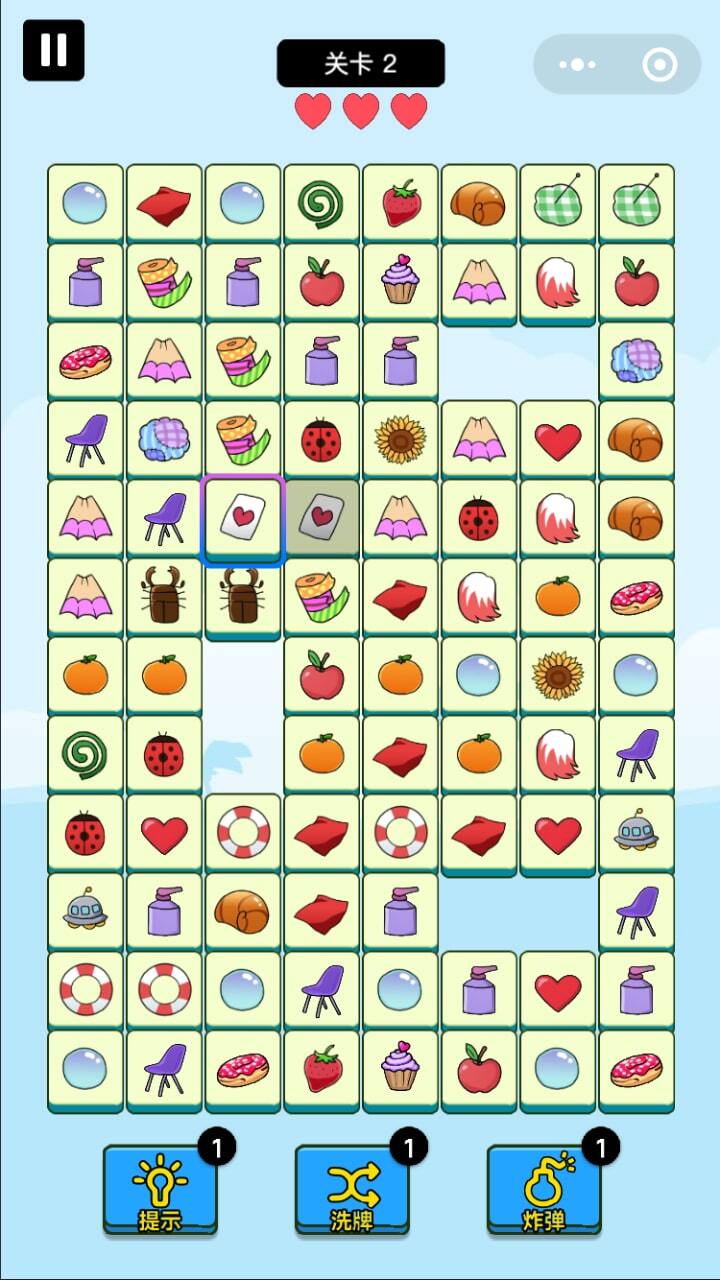Viewport: 720px width, 1280px height.
Task: Pause the game
Action: [x=54, y=50]
